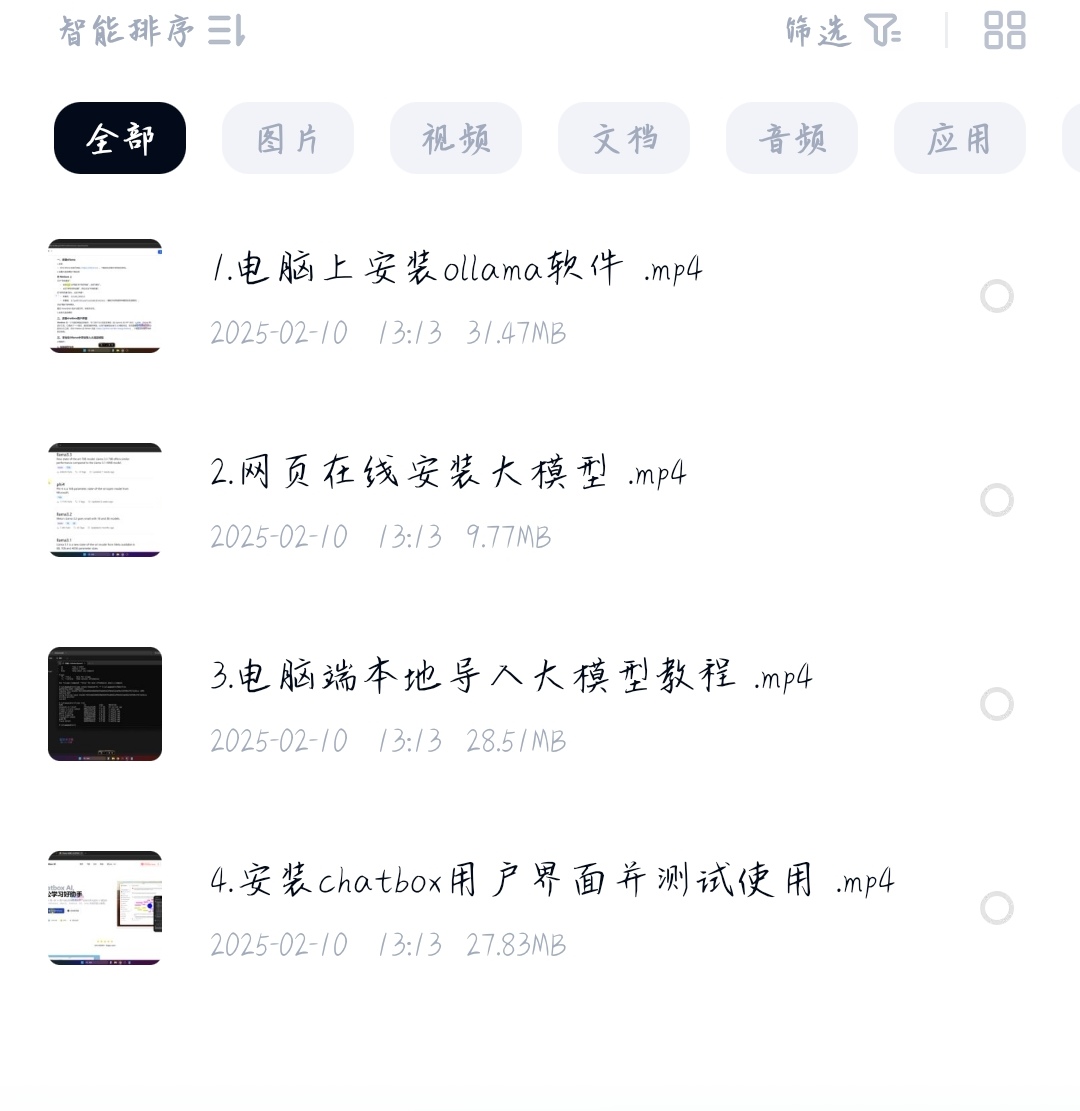The width and height of the screenshot is (1080, 1111).
Task: Open the 智能排序 sort options
Action: (151, 31)
